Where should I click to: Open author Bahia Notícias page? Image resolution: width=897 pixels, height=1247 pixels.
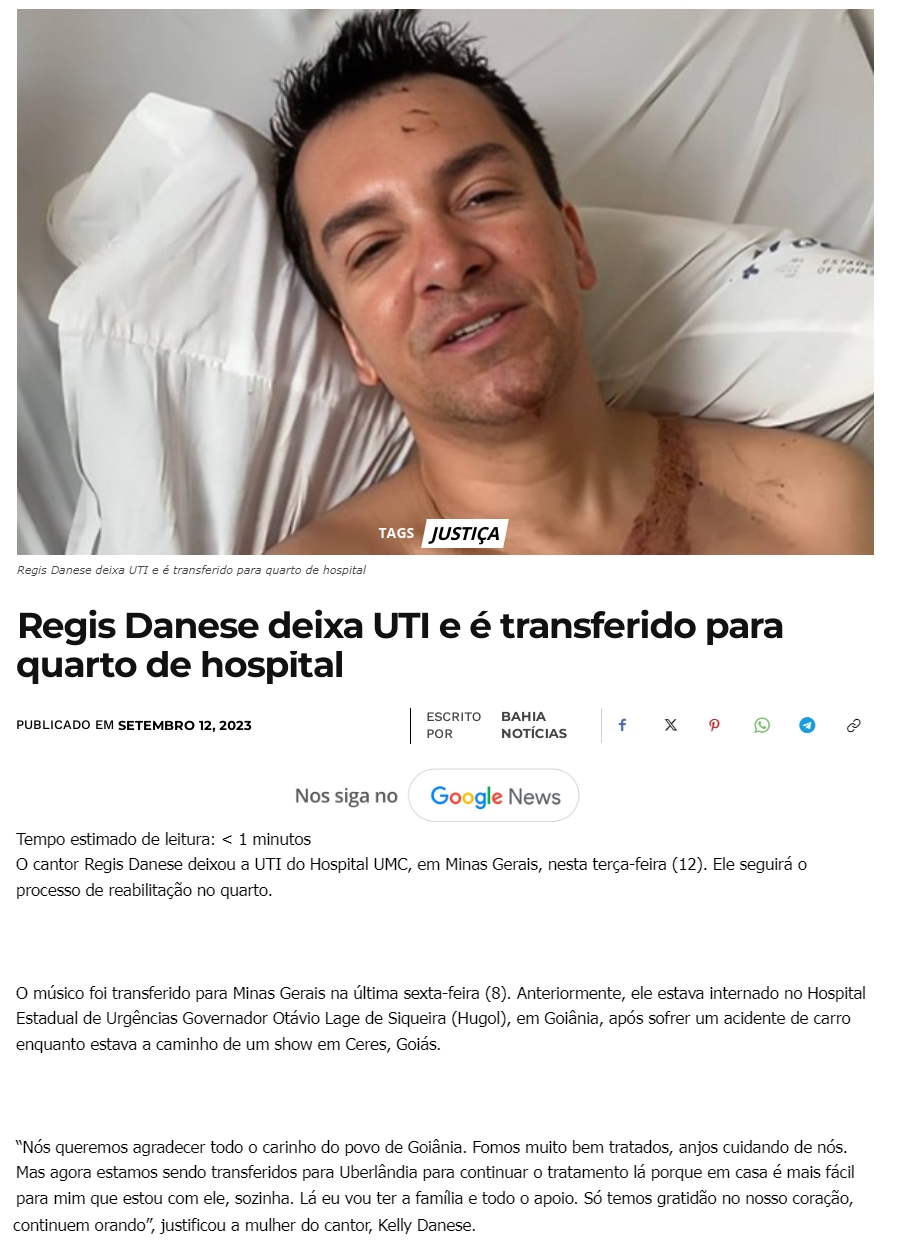tap(533, 725)
